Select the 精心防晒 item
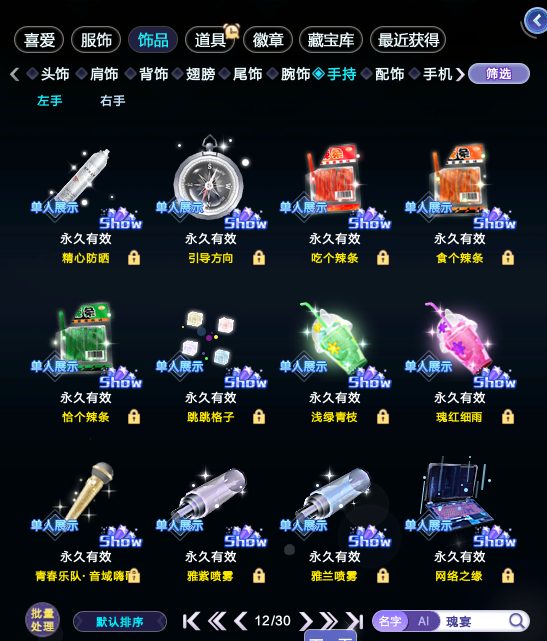The height and width of the screenshot is (641, 547). click(x=85, y=200)
